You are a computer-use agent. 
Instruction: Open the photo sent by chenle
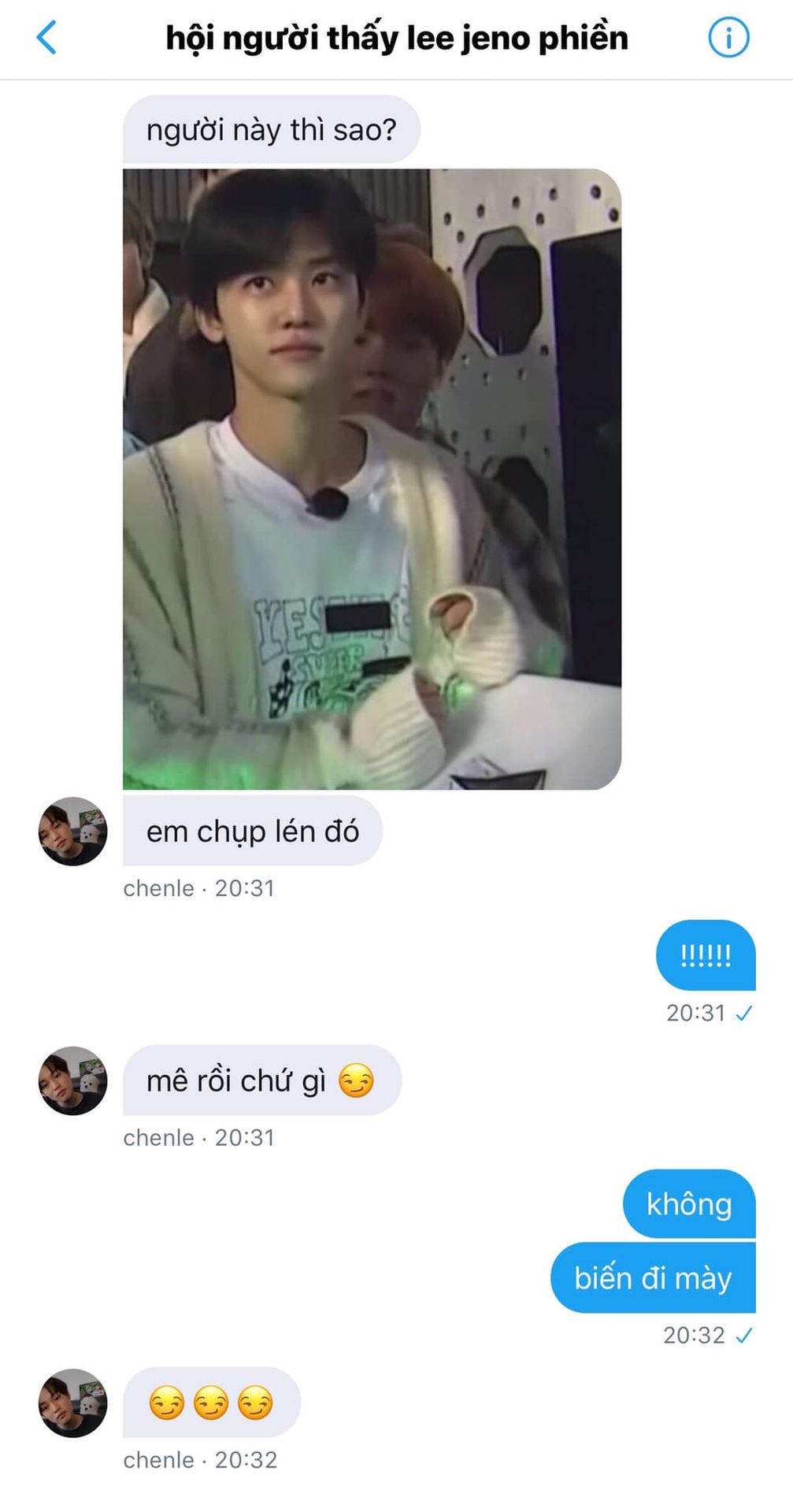pos(372,479)
